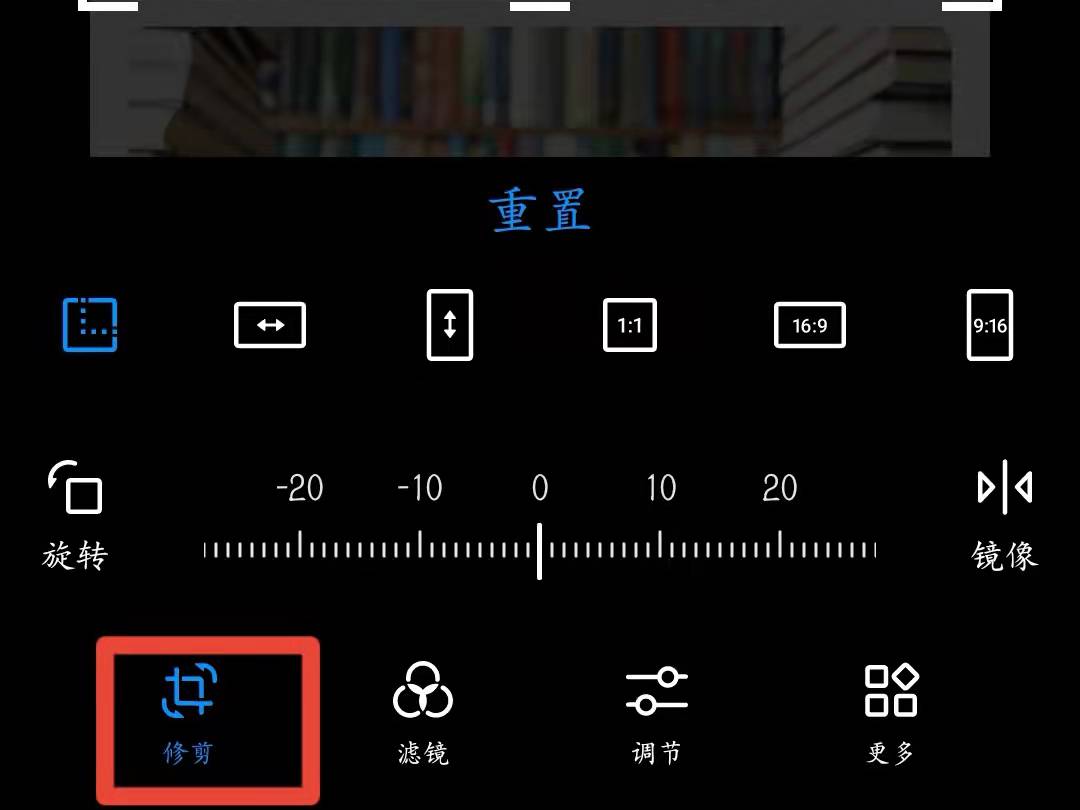Set crop ratio to 9:16

click(989, 325)
